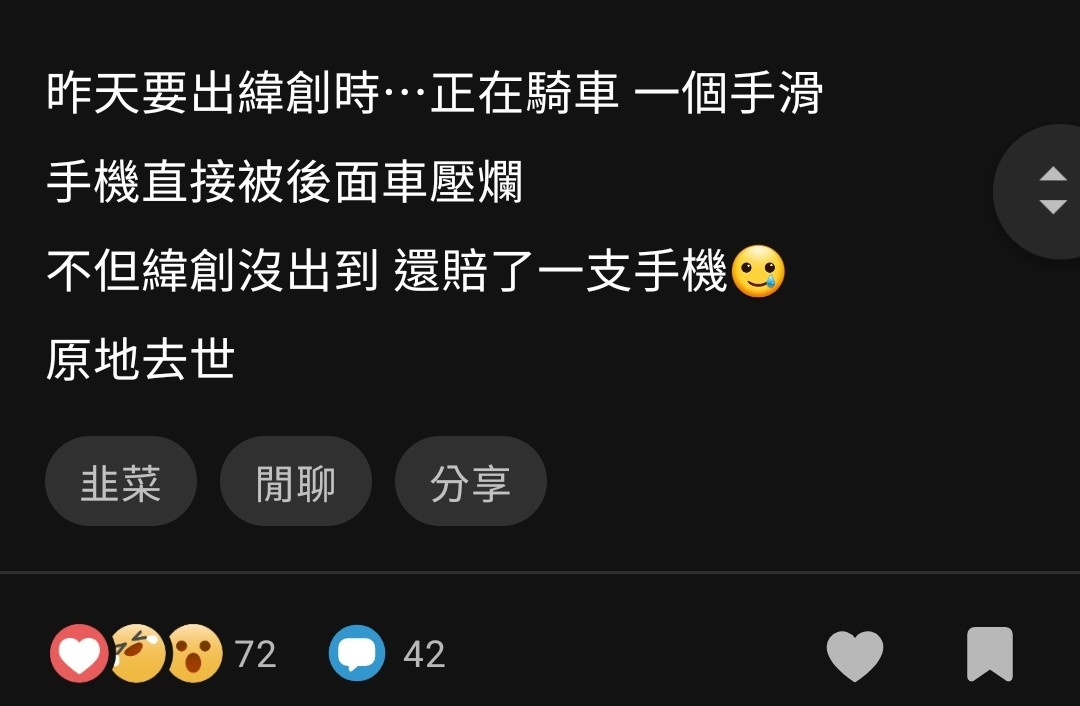Image resolution: width=1080 pixels, height=706 pixels.
Task: Open the 42 comments
Action: (387, 654)
